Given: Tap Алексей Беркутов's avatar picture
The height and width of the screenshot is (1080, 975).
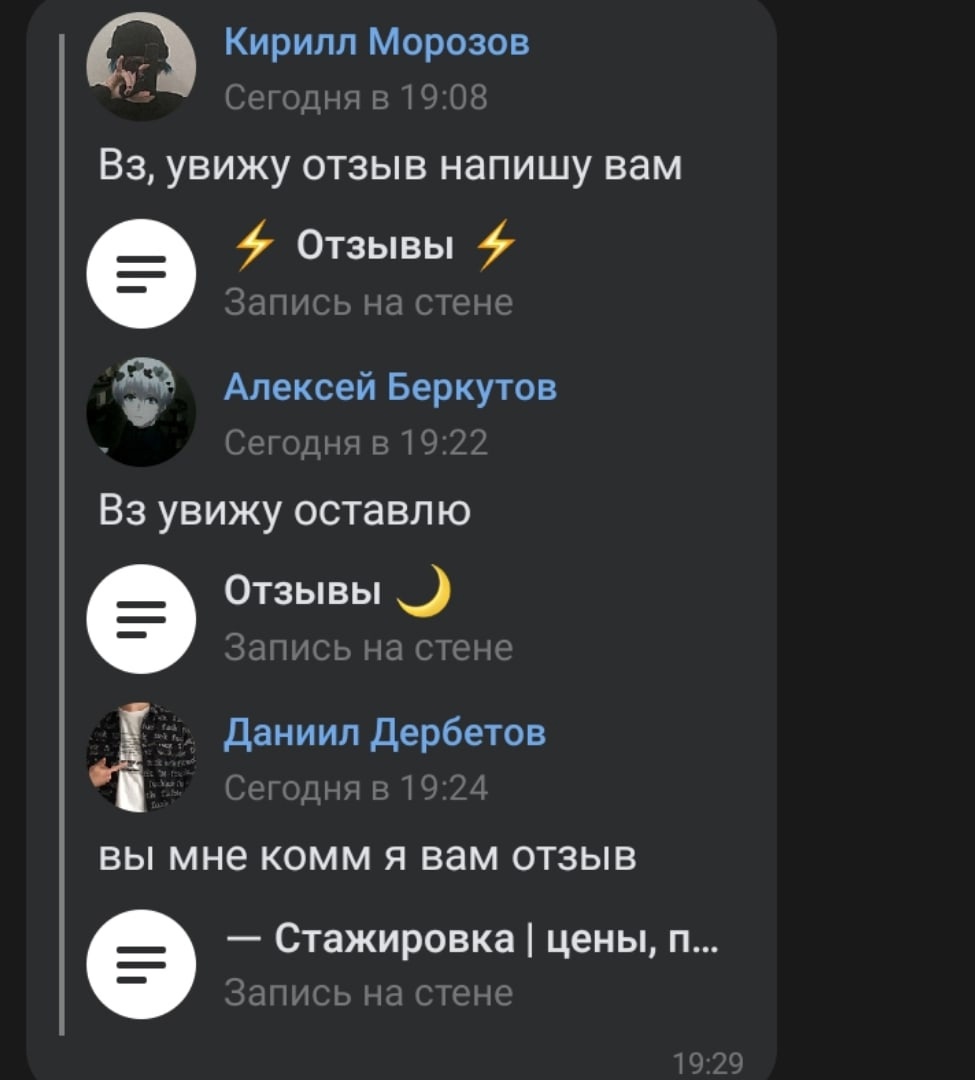Looking at the screenshot, I should 141,411.
